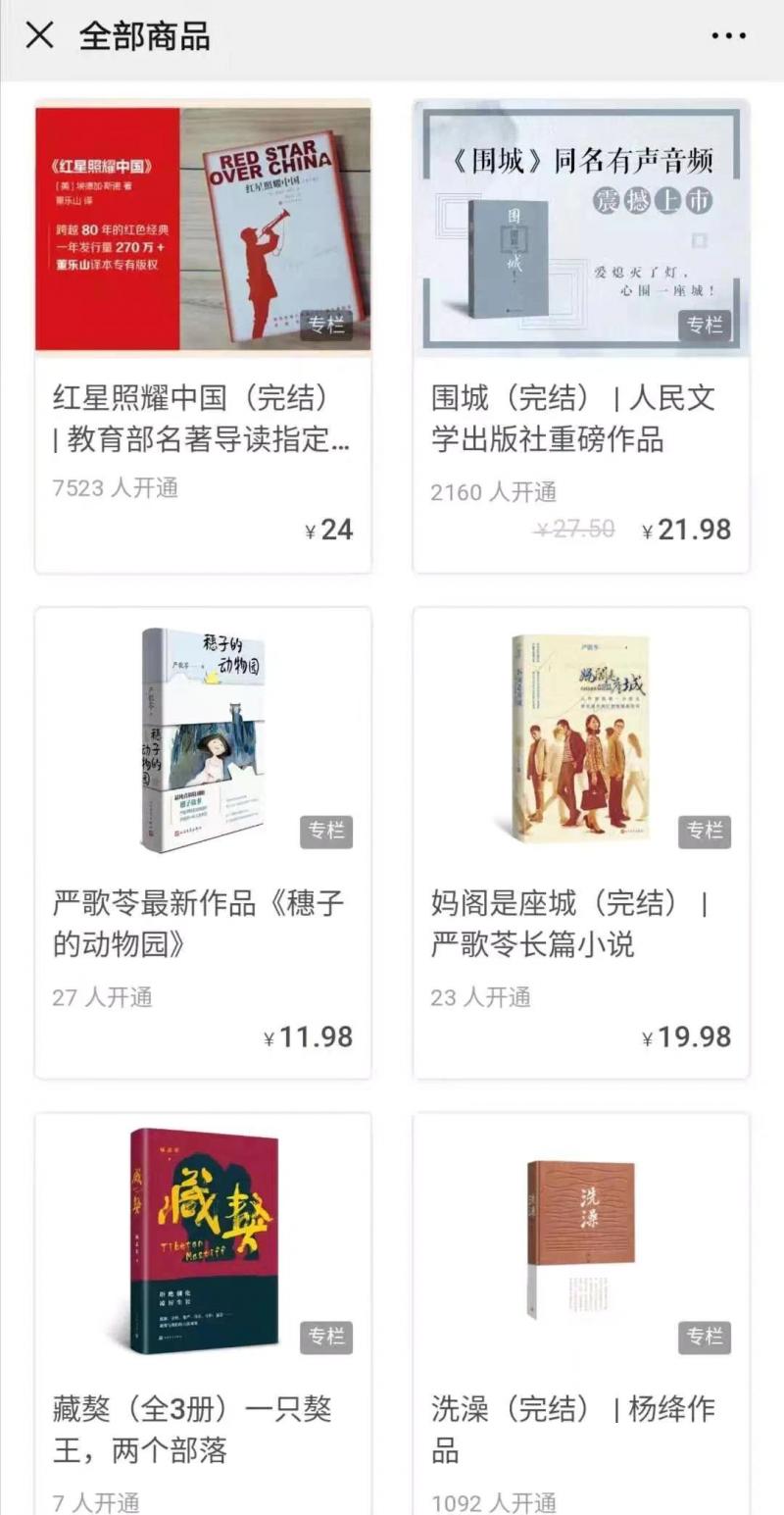This screenshot has width=784, height=1515.
Task: Open the 妈阁是座城 novel card
Action: (581, 842)
